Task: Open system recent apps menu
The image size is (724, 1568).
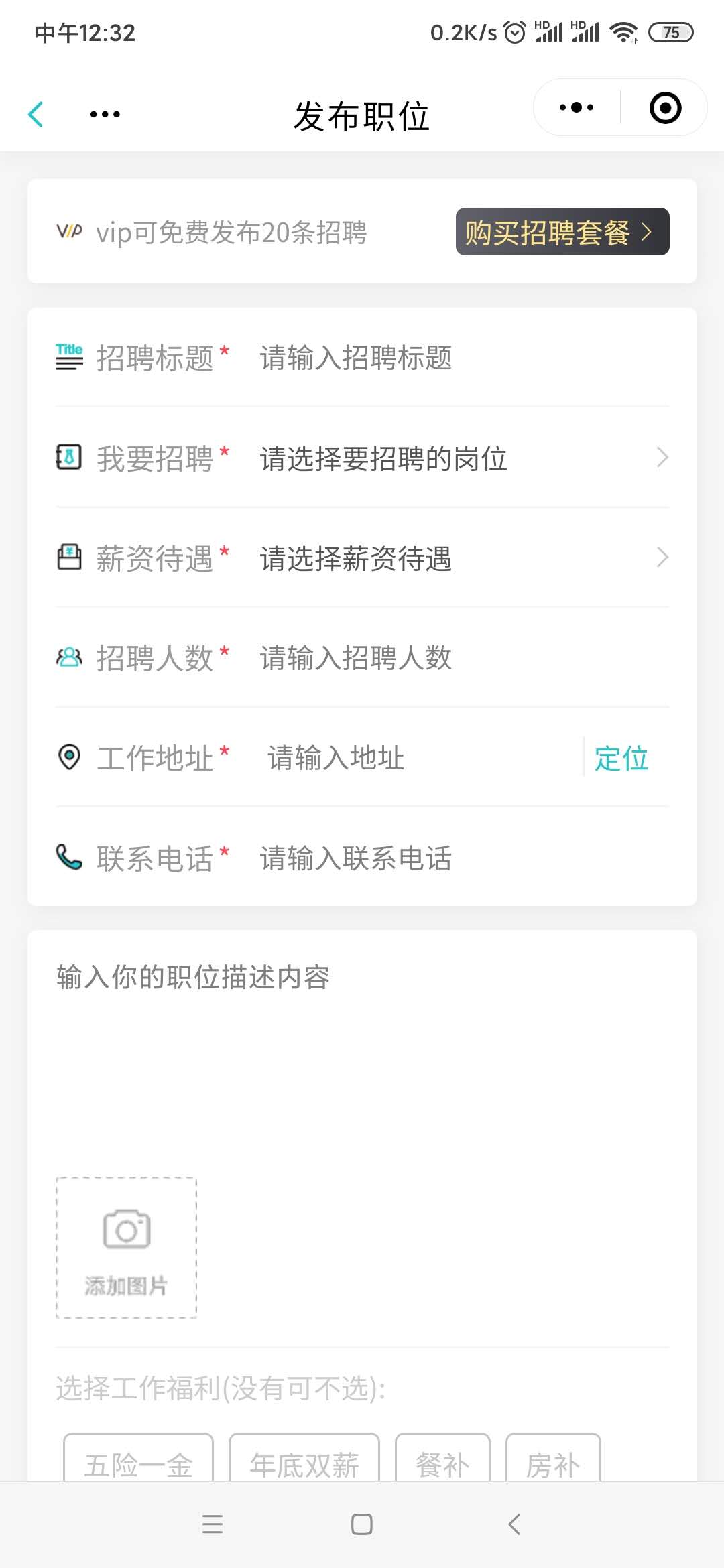Action: [213, 1524]
